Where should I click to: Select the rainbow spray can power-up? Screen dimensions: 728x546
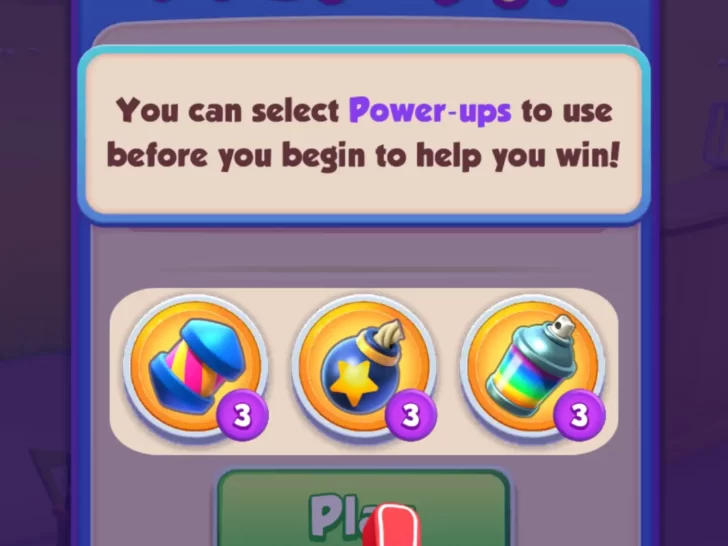[532, 365]
